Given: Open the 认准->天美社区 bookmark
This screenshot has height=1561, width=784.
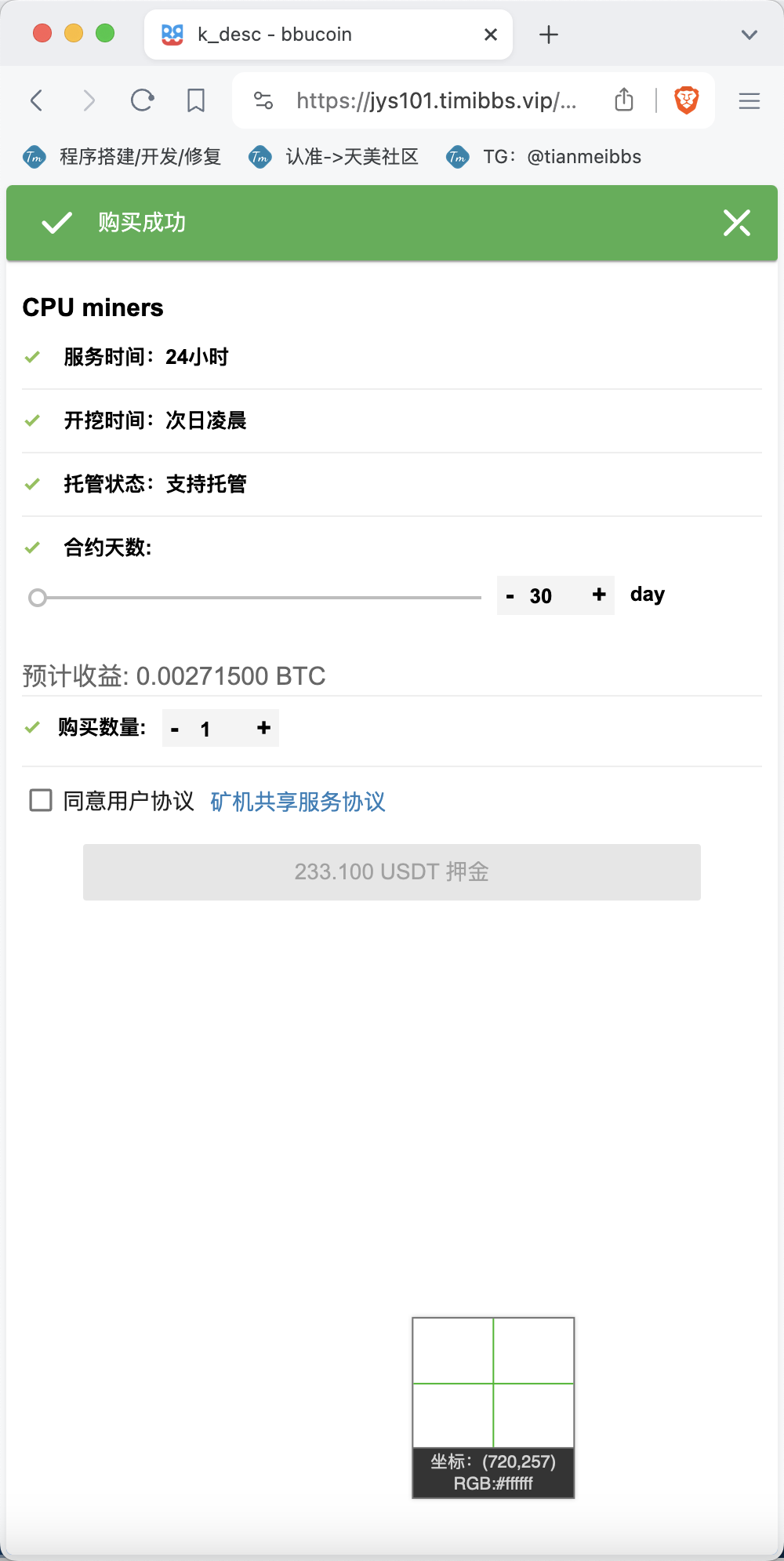Looking at the screenshot, I should [x=334, y=157].
